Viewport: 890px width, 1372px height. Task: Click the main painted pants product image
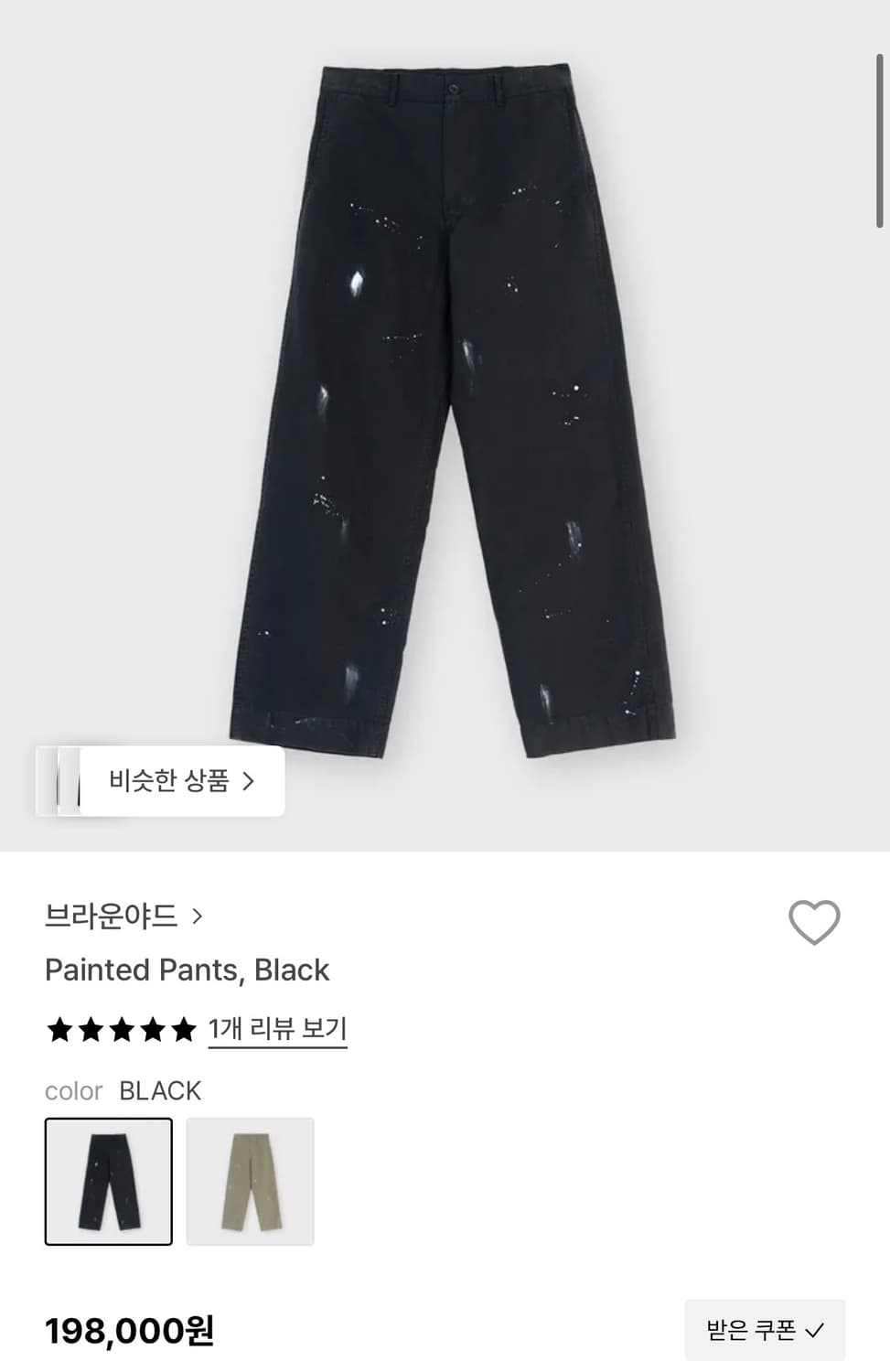445,412
